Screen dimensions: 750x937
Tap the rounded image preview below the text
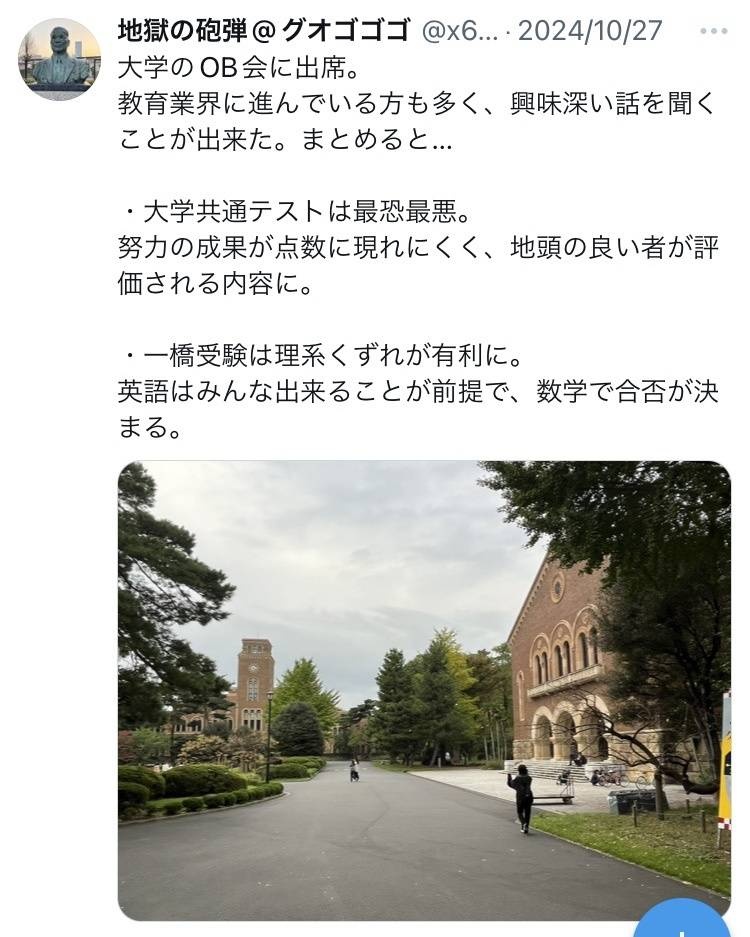click(420, 690)
